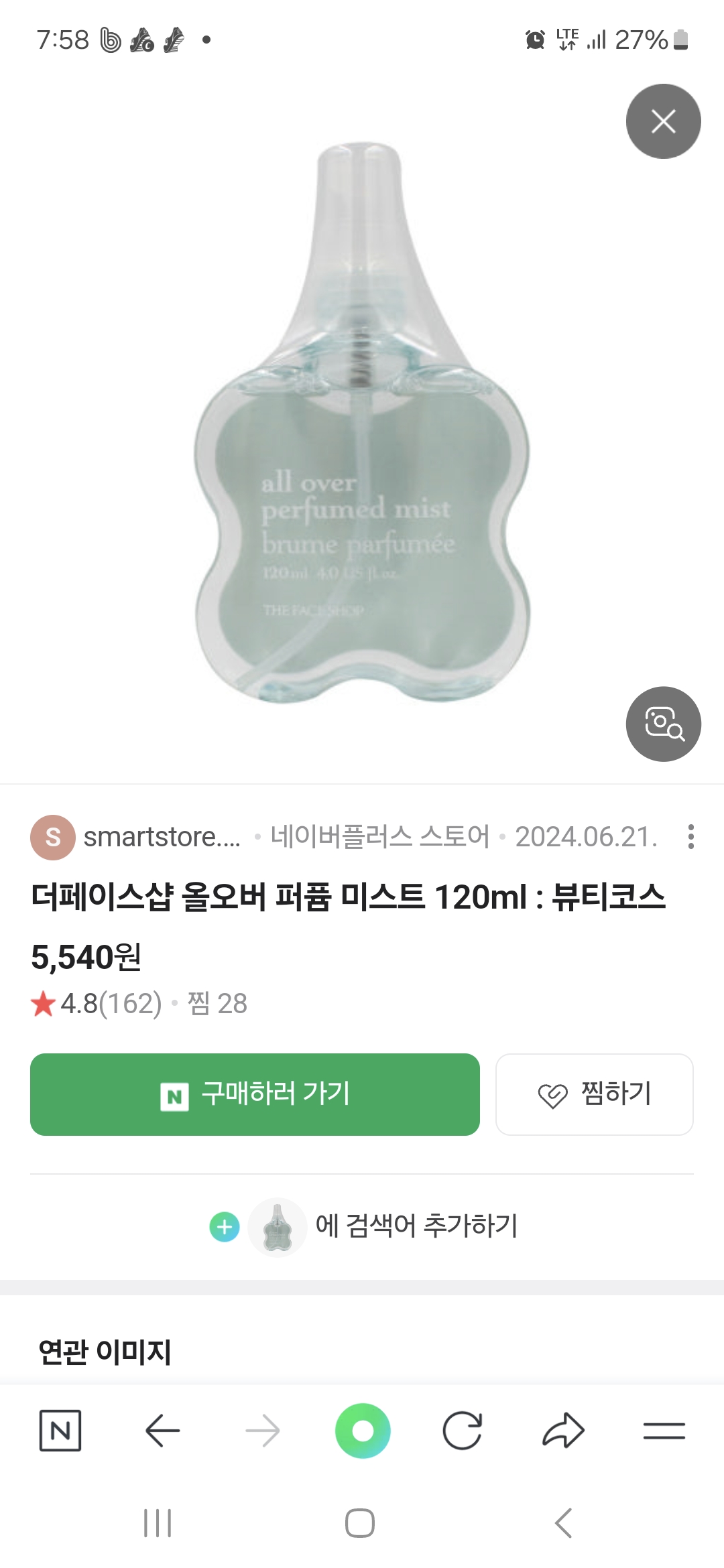The image size is (724, 1568).
Task: Open the image search lens icon
Action: [x=663, y=724]
